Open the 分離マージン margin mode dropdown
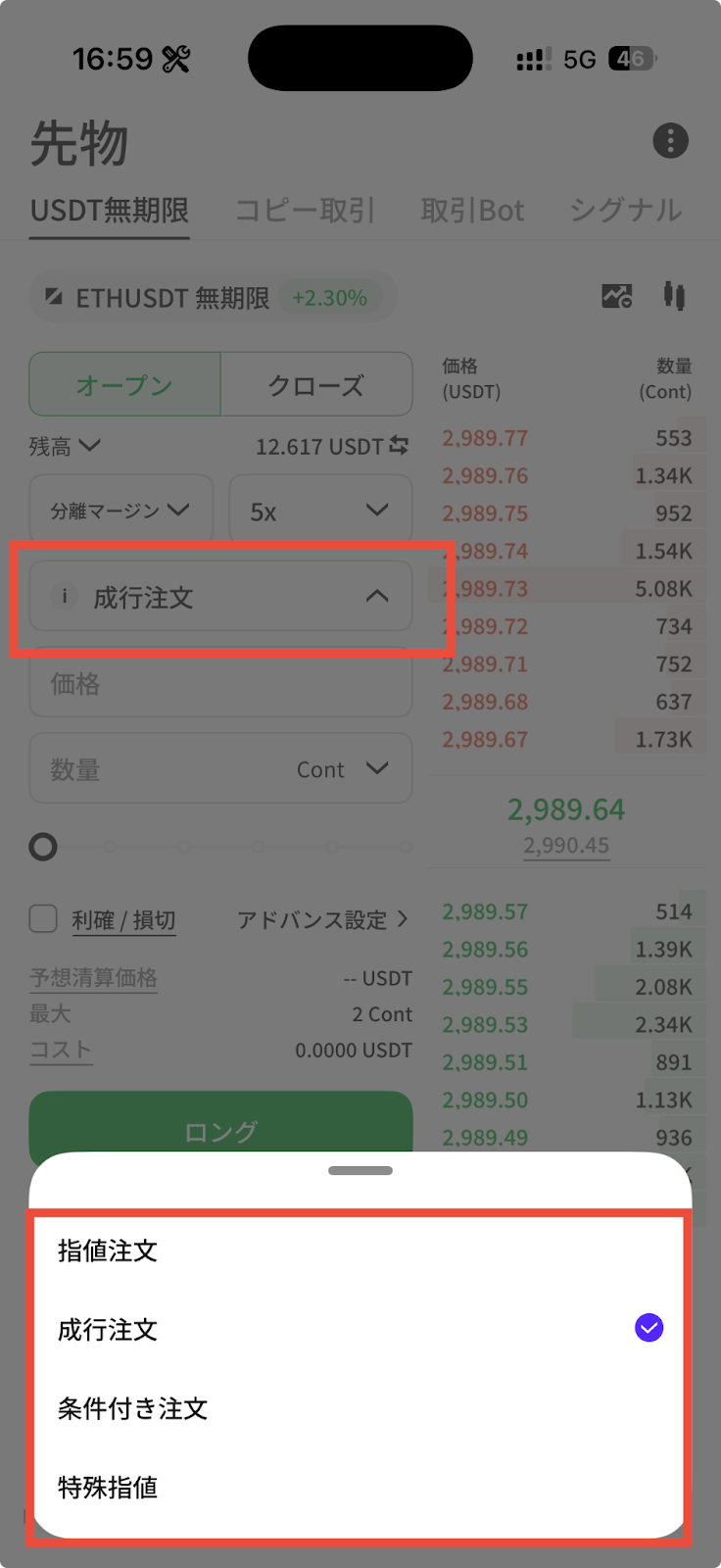Image resolution: width=721 pixels, height=1568 pixels. [120, 511]
